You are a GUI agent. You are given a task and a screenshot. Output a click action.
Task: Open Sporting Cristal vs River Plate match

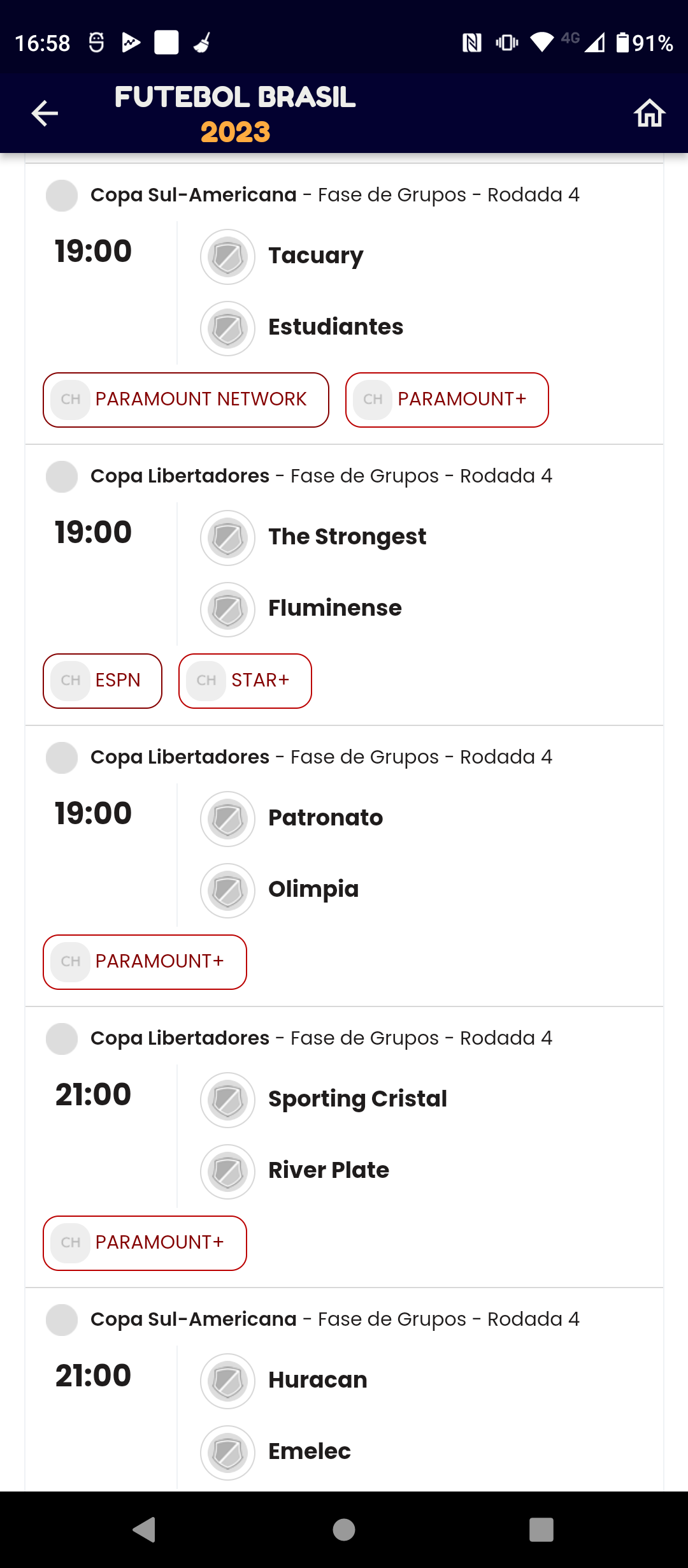pos(344,1135)
